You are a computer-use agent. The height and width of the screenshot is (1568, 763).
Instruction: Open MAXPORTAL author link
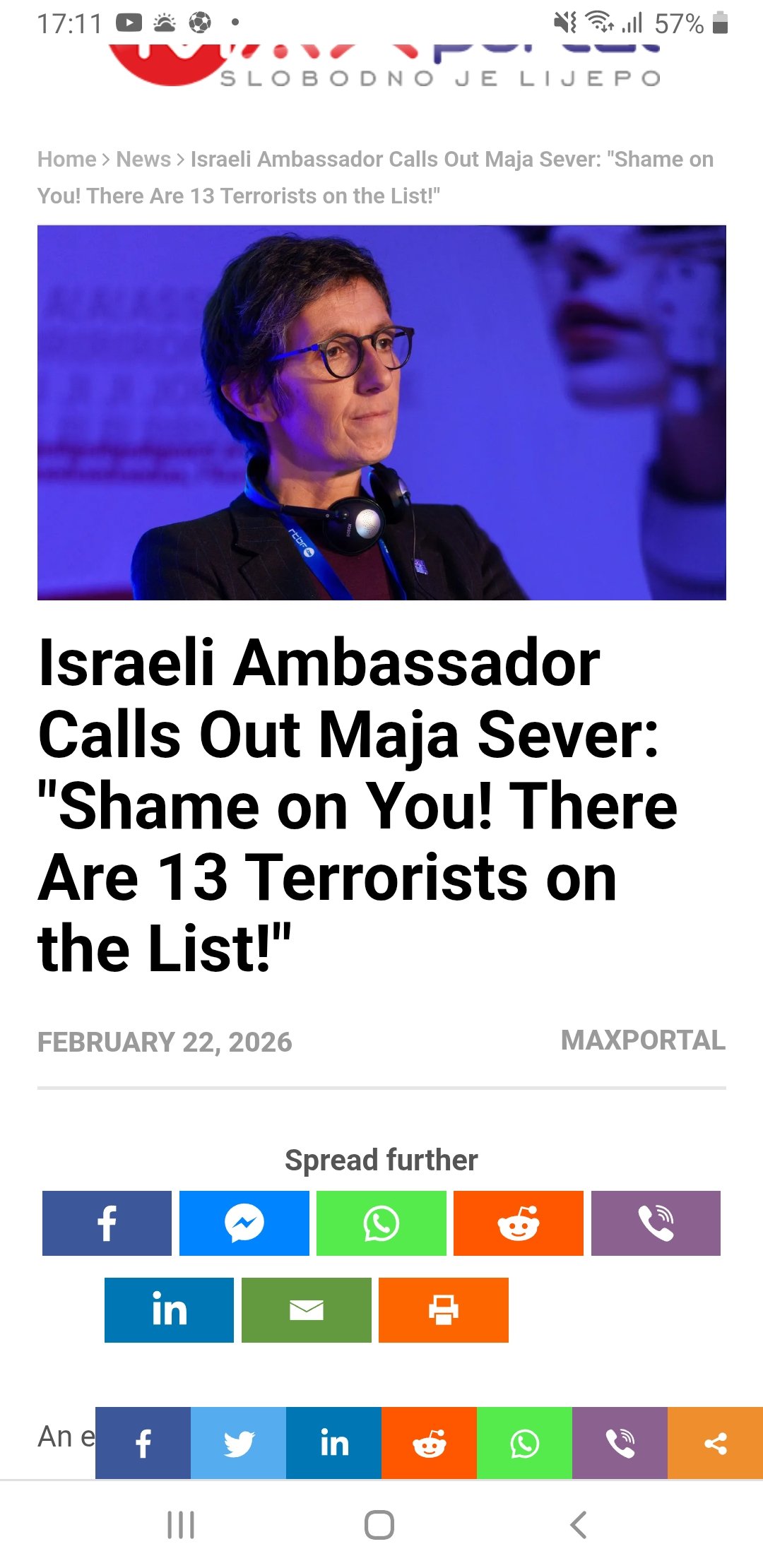click(x=643, y=1040)
